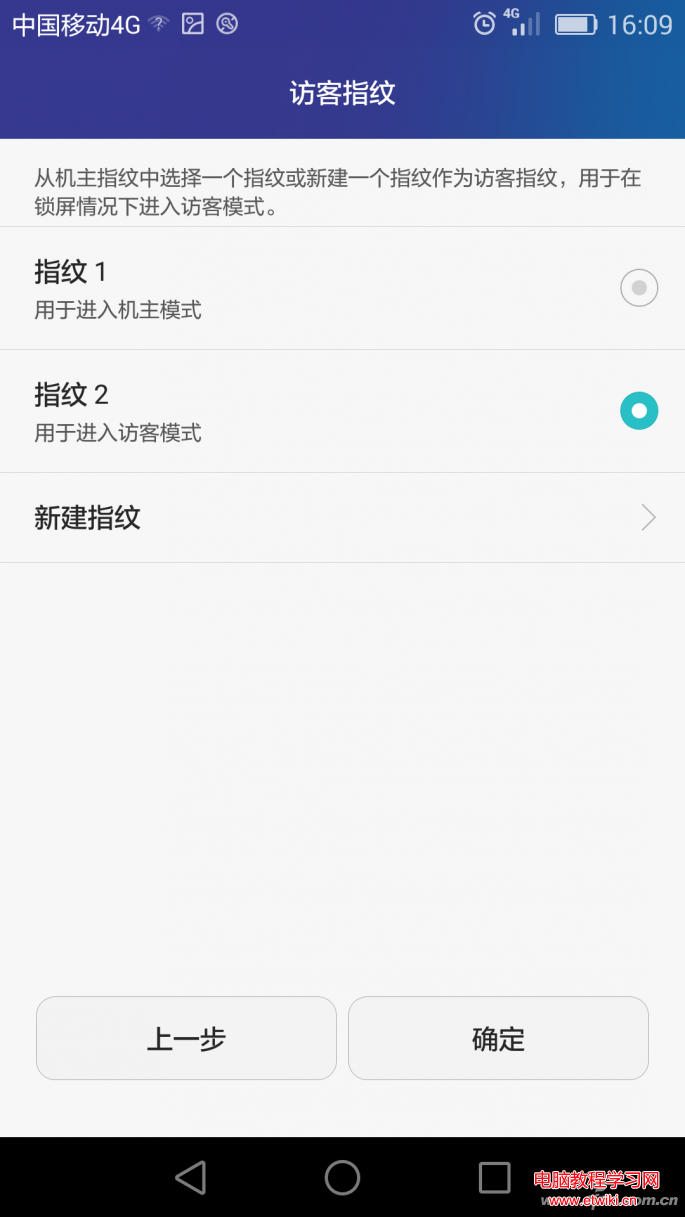The image size is (685, 1217).
Task: Select the 指纹 1 radio button
Action: pyautogui.click(x=639, y=288)
